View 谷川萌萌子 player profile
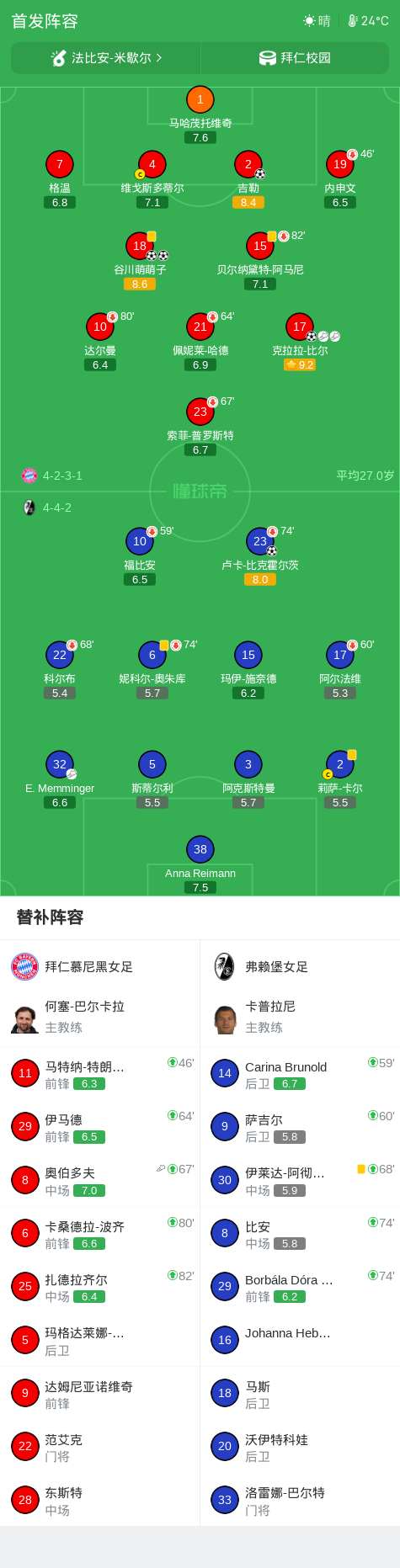Screen dimensions: 400x1568 tap(140, 261)
